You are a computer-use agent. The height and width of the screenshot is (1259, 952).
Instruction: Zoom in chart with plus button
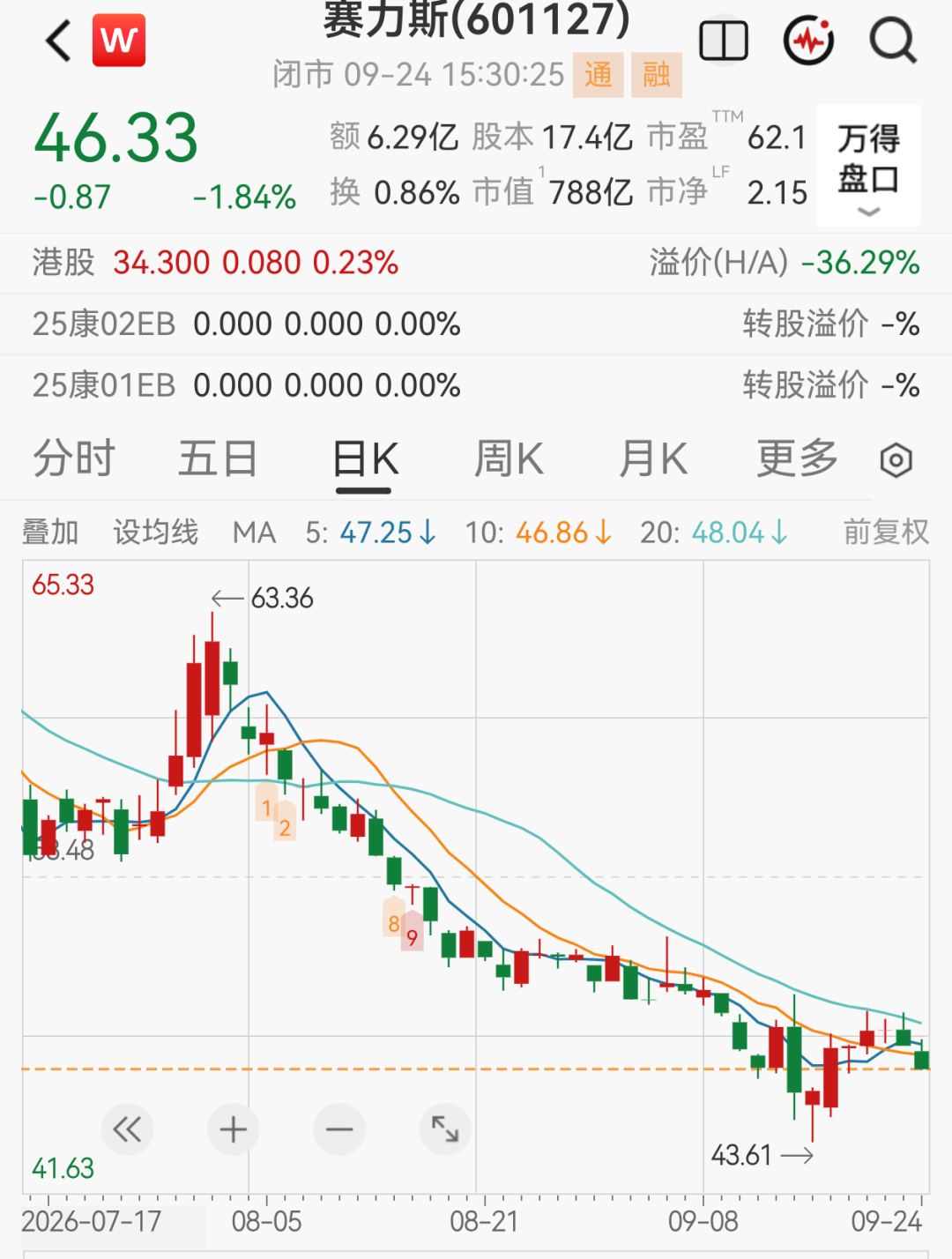pyautogui.click(x=234, y=1129)
